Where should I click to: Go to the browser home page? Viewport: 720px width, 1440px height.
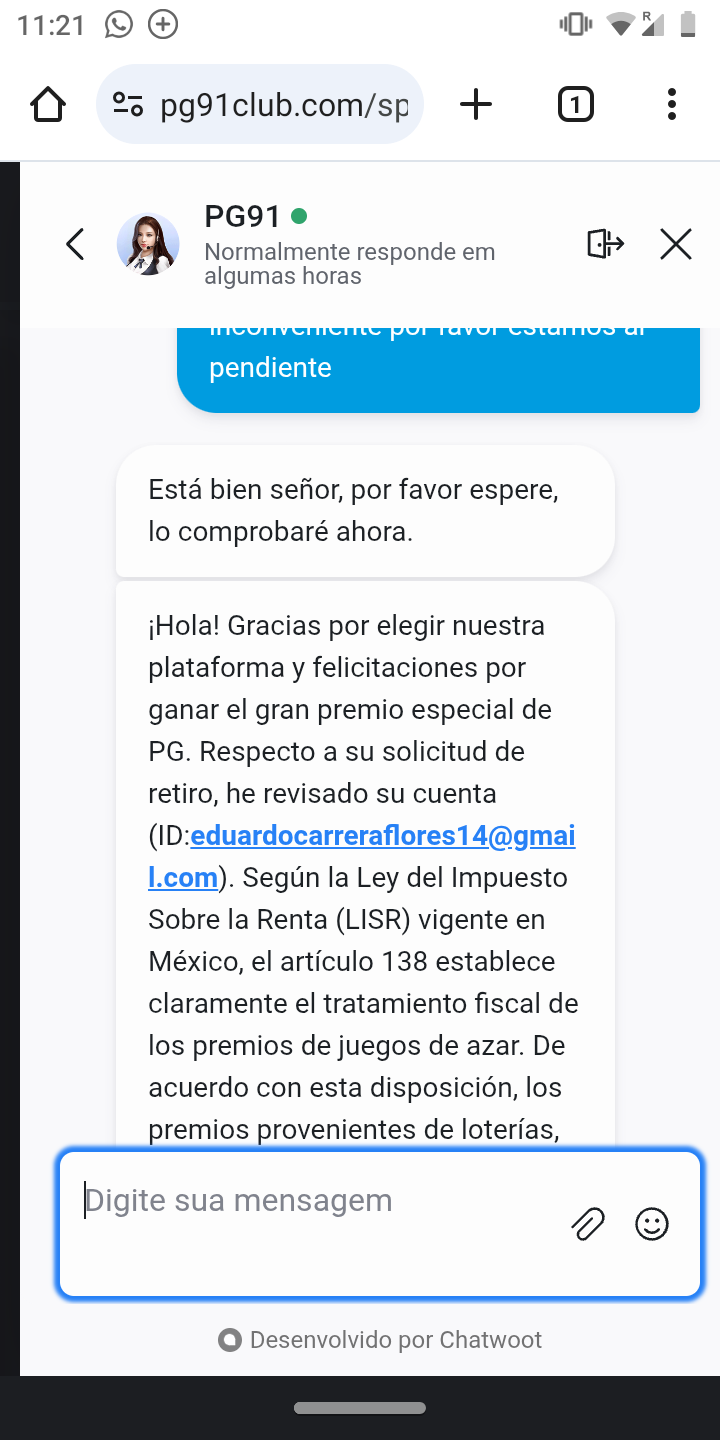pos(48,104)
